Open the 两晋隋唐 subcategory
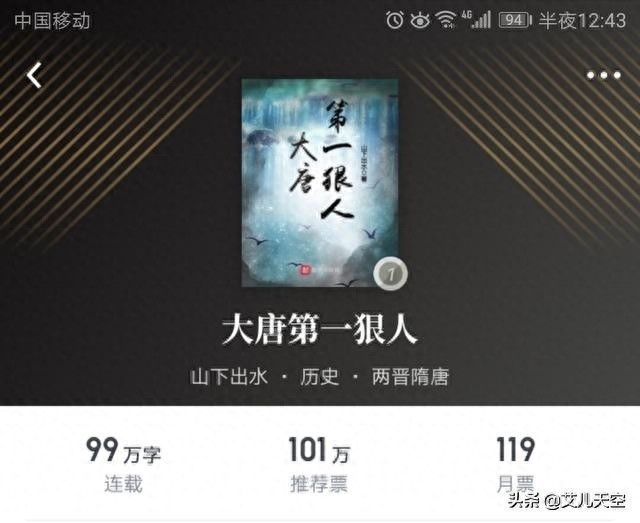This screenshot has width=640, height=523. (x=410, y=377)
